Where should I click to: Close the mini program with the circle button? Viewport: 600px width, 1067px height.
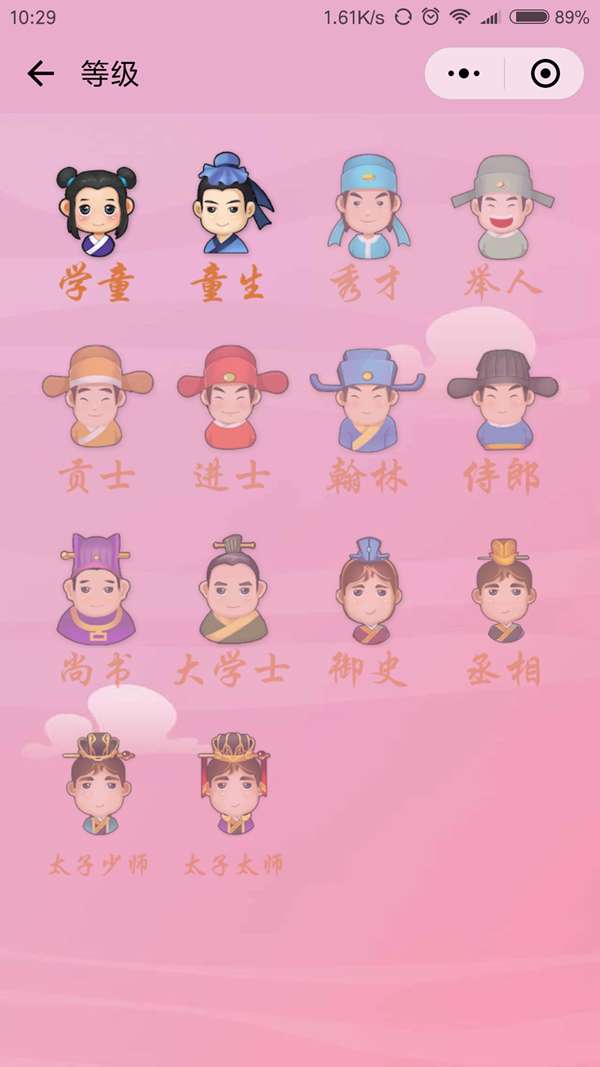point(545,73)
